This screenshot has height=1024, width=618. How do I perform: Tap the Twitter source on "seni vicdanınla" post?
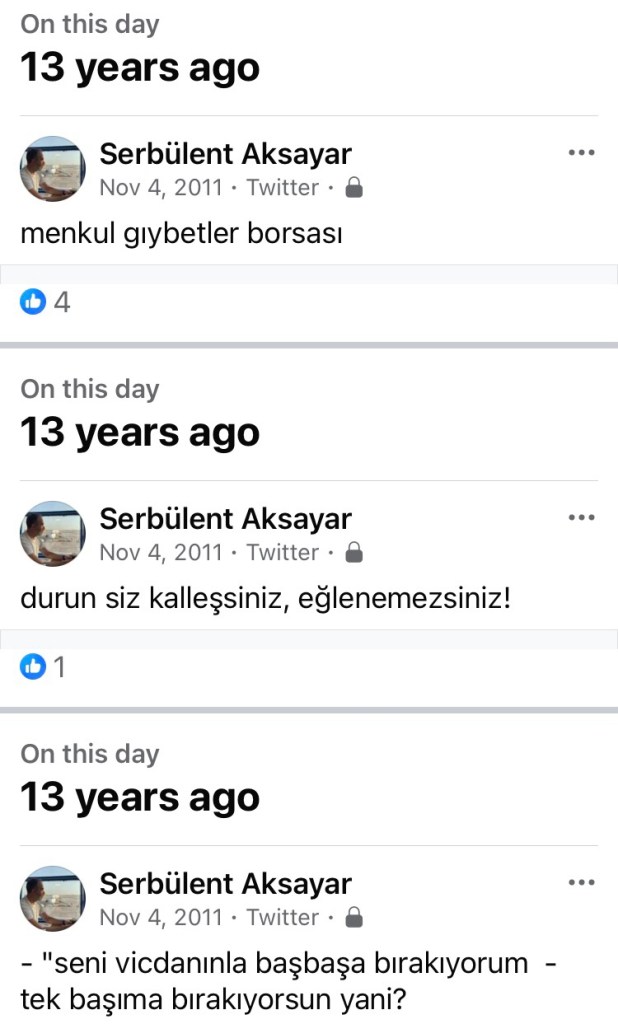[283, 917]
